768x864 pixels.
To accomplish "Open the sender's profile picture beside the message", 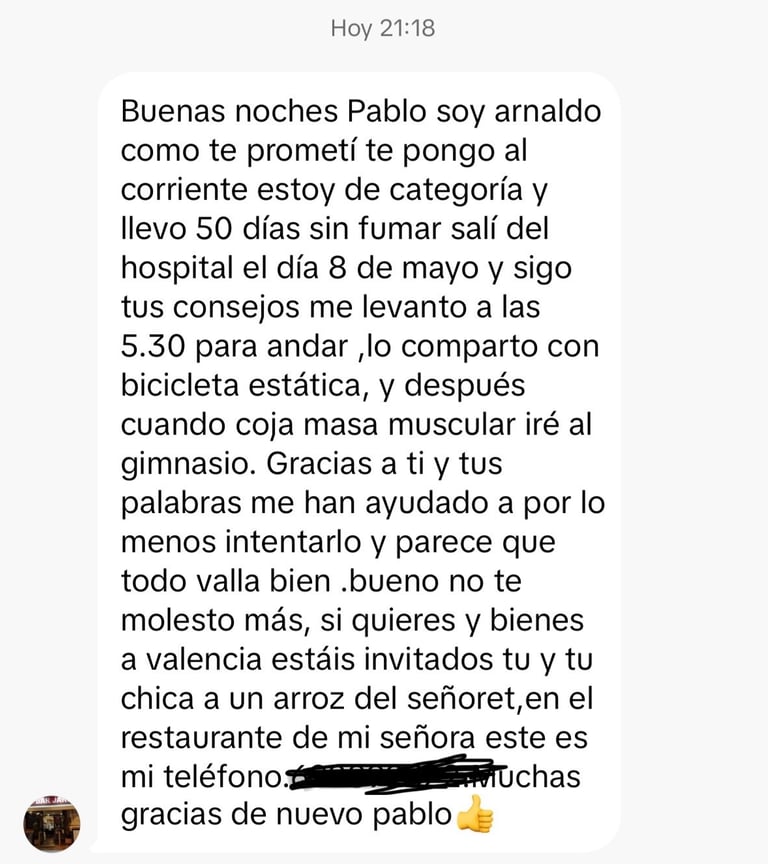I will click(52, 823).
